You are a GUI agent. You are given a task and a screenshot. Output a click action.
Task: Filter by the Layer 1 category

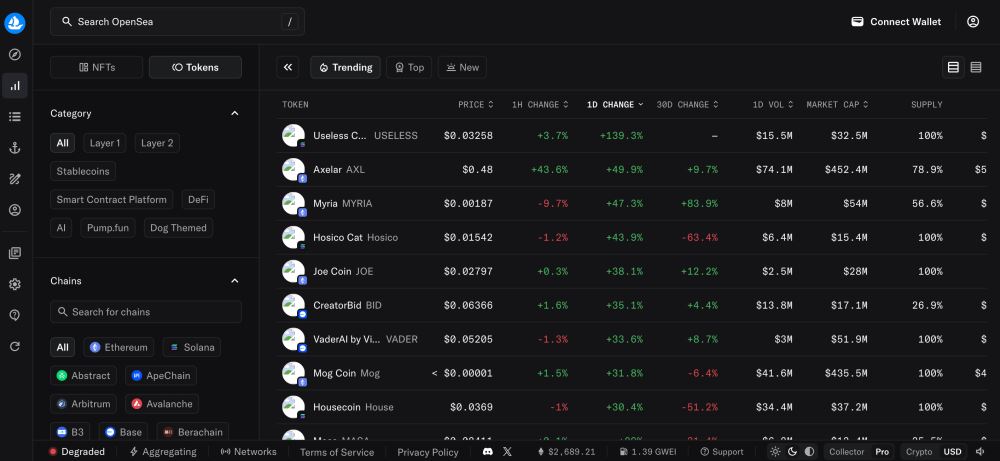click(104, 143)
